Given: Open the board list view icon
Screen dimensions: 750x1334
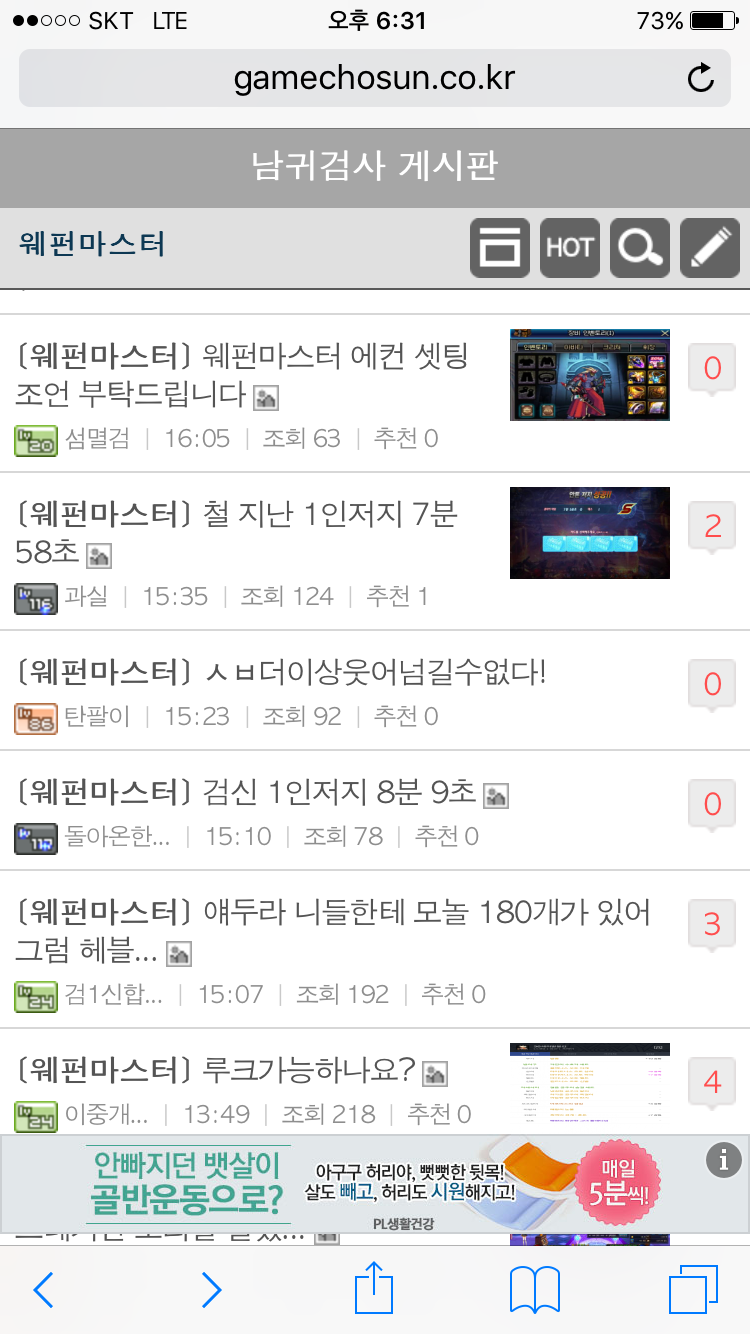Looking at the screenshot, I should [x=500, y=248].
